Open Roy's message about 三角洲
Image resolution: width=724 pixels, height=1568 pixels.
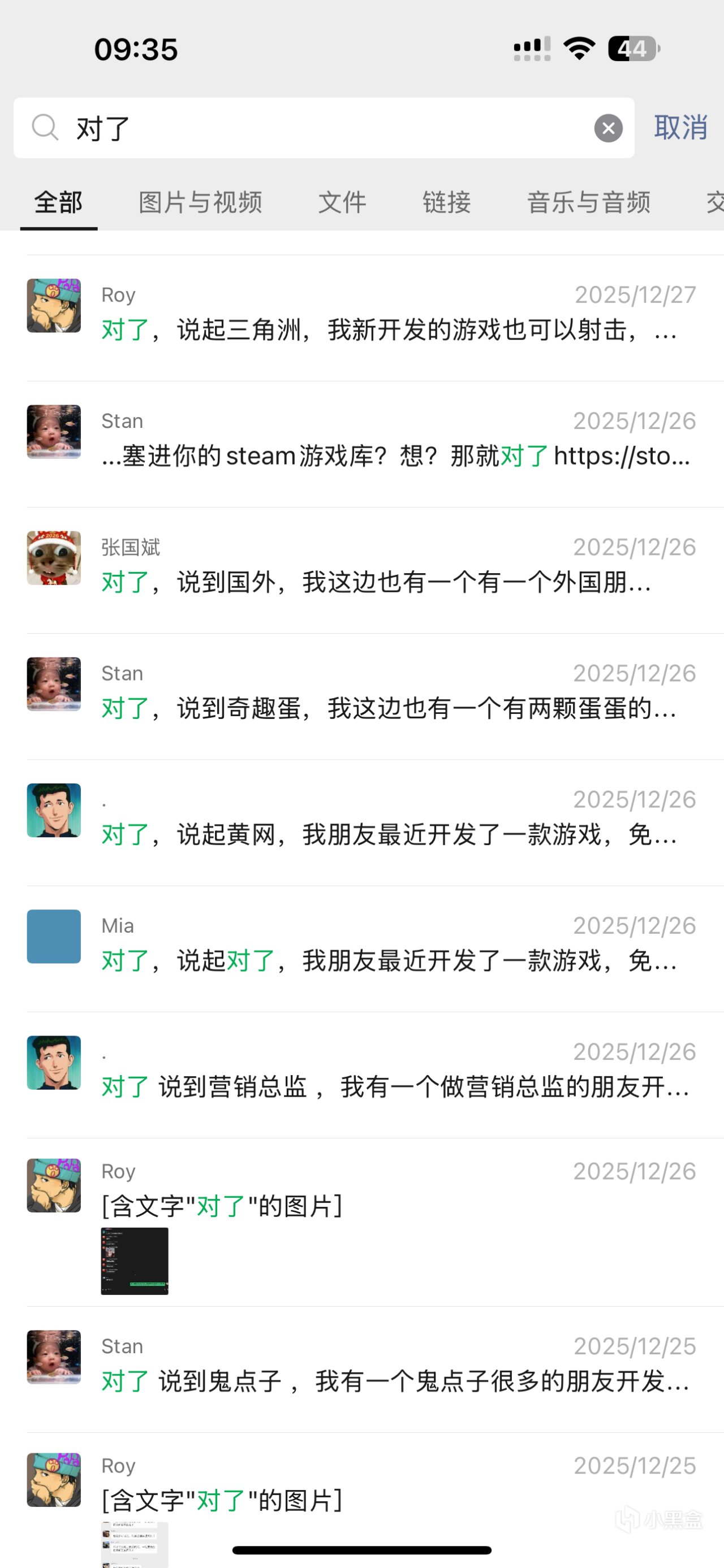pos(390,318)
